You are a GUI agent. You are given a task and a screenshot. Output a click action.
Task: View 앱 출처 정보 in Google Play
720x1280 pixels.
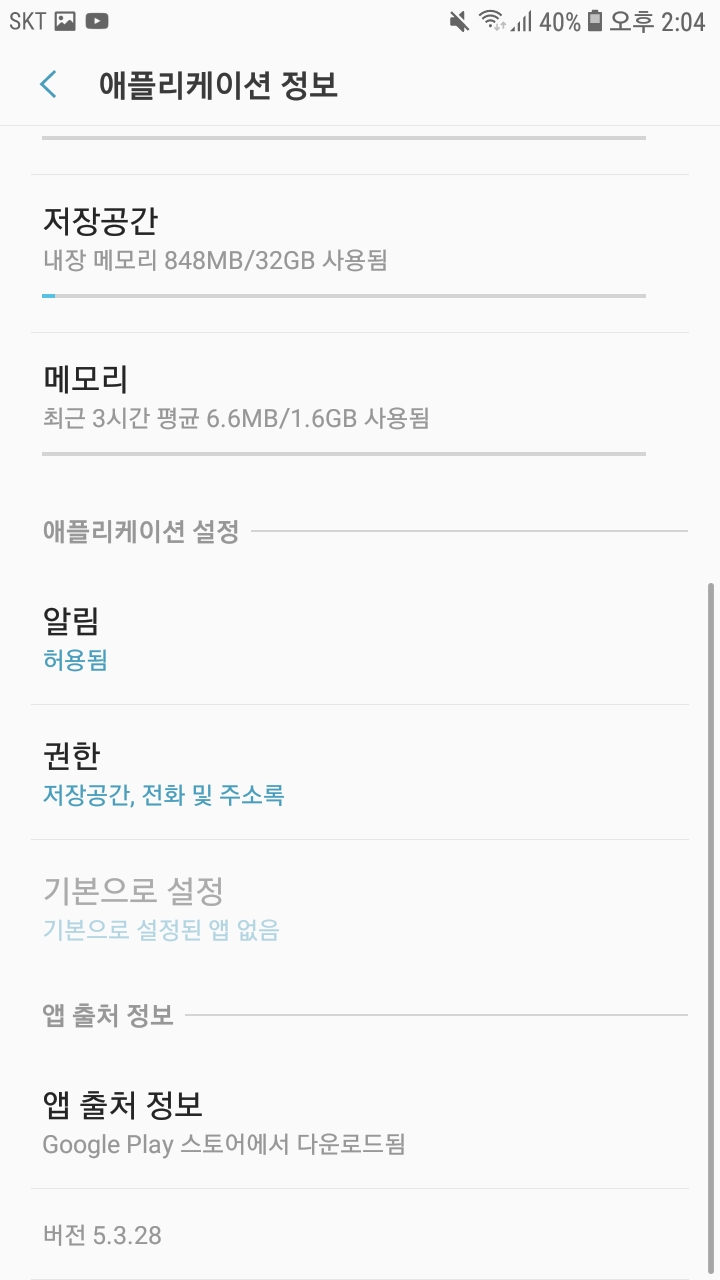344,1122
